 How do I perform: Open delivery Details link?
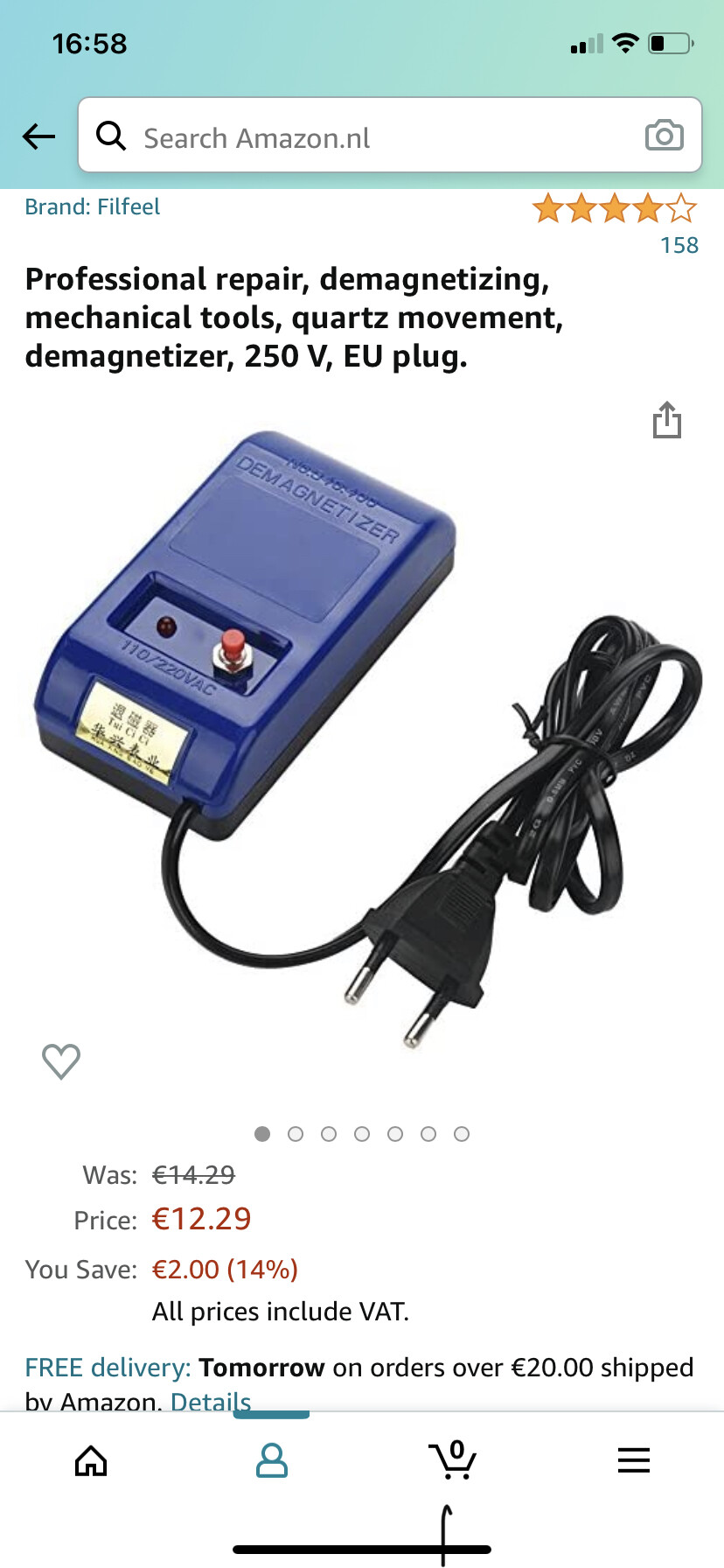pos(211,1401)
